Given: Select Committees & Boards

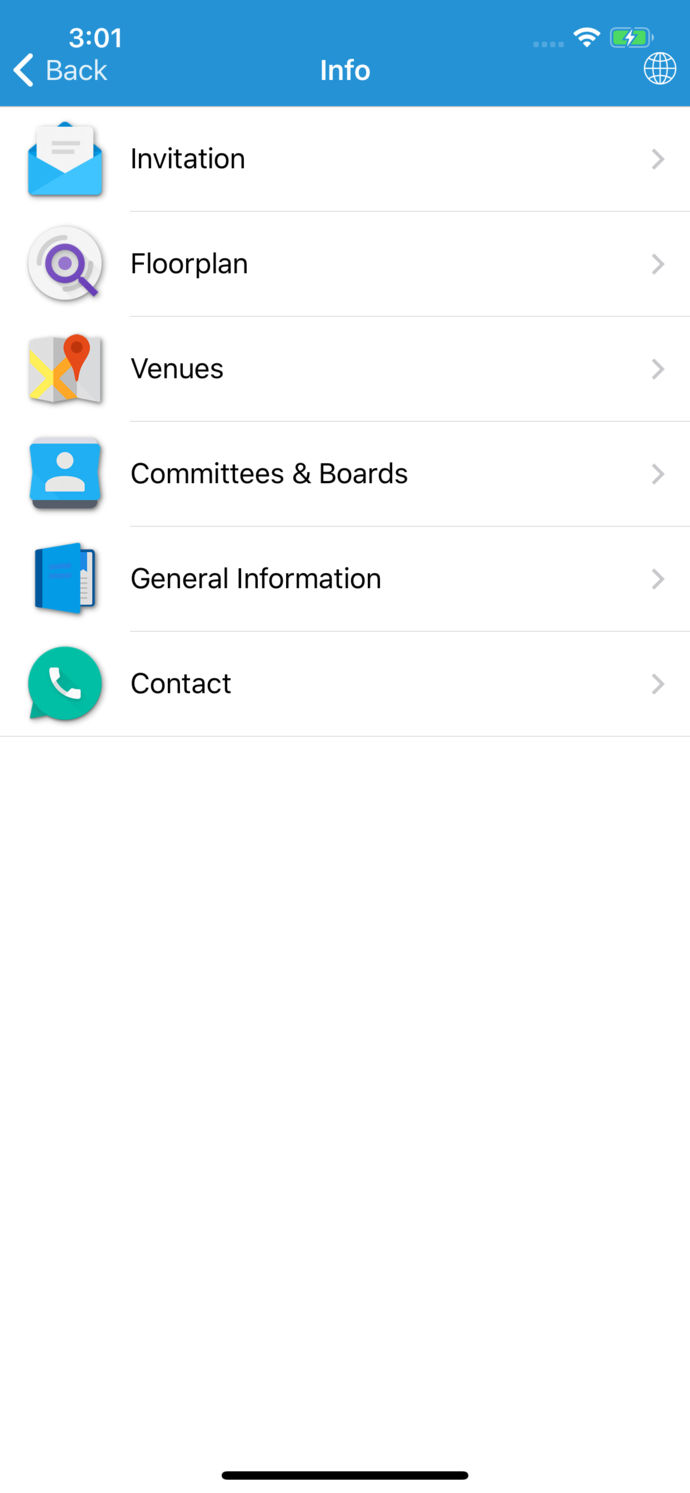Looking at the screenshot, I should (345, 474).
